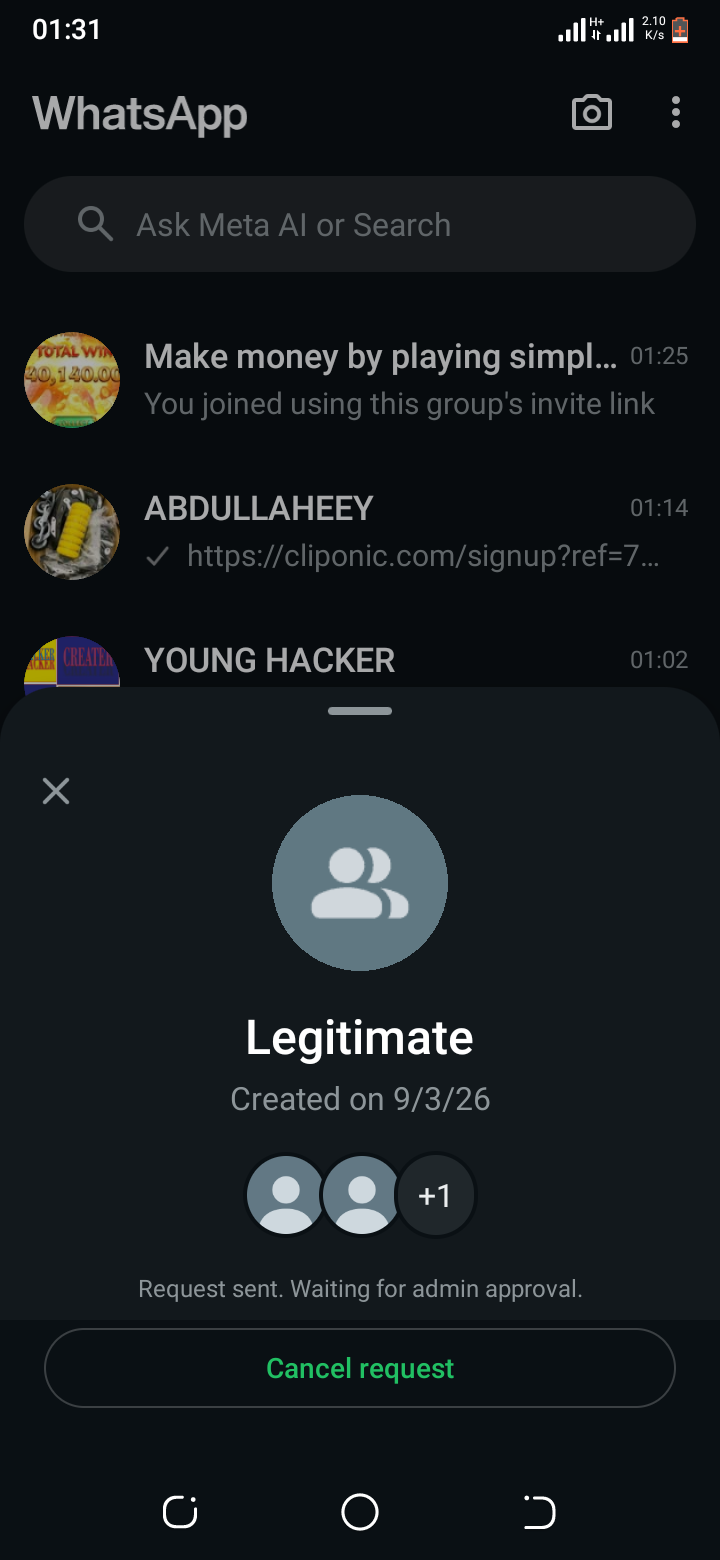Open the more options menu
The image size is (720, 1560).
(x=676, y=113)
